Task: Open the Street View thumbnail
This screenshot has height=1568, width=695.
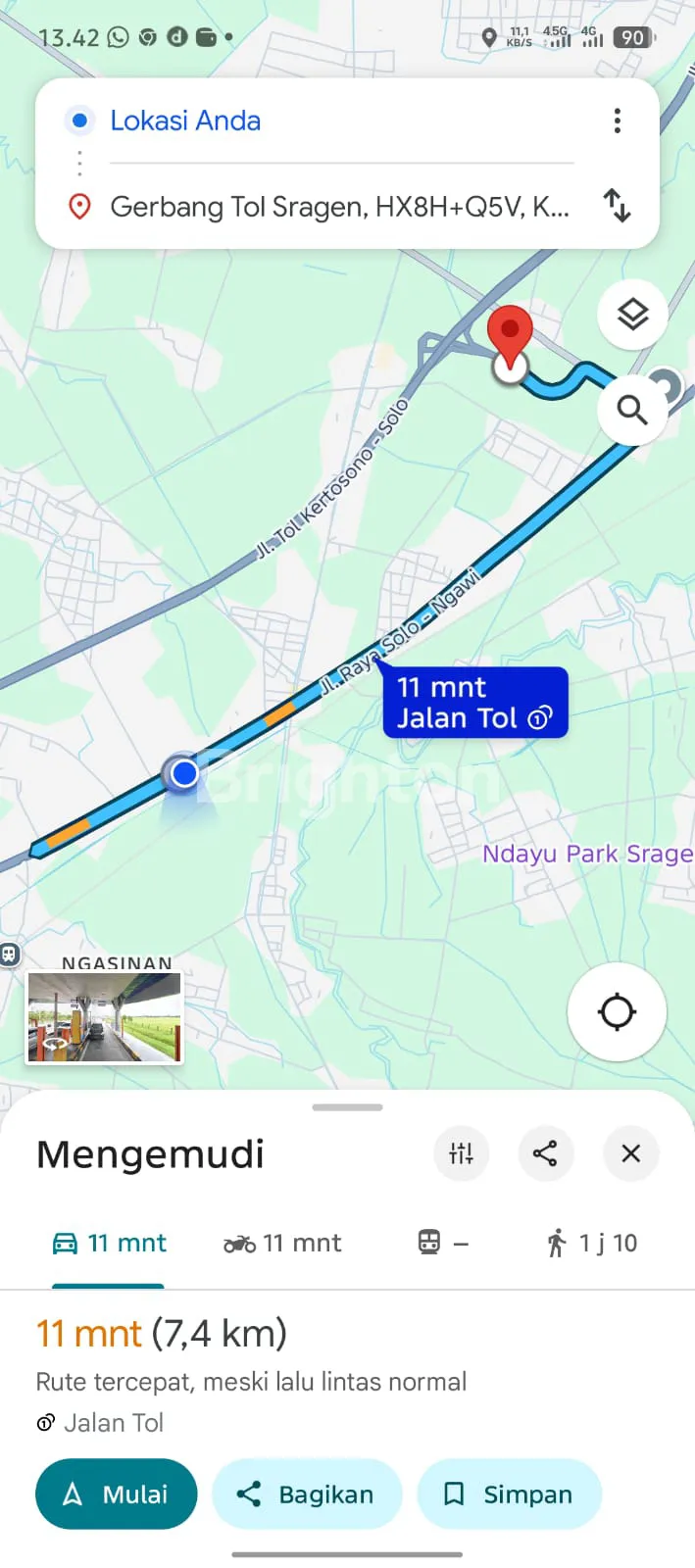Action: [x=104, y=1017]
